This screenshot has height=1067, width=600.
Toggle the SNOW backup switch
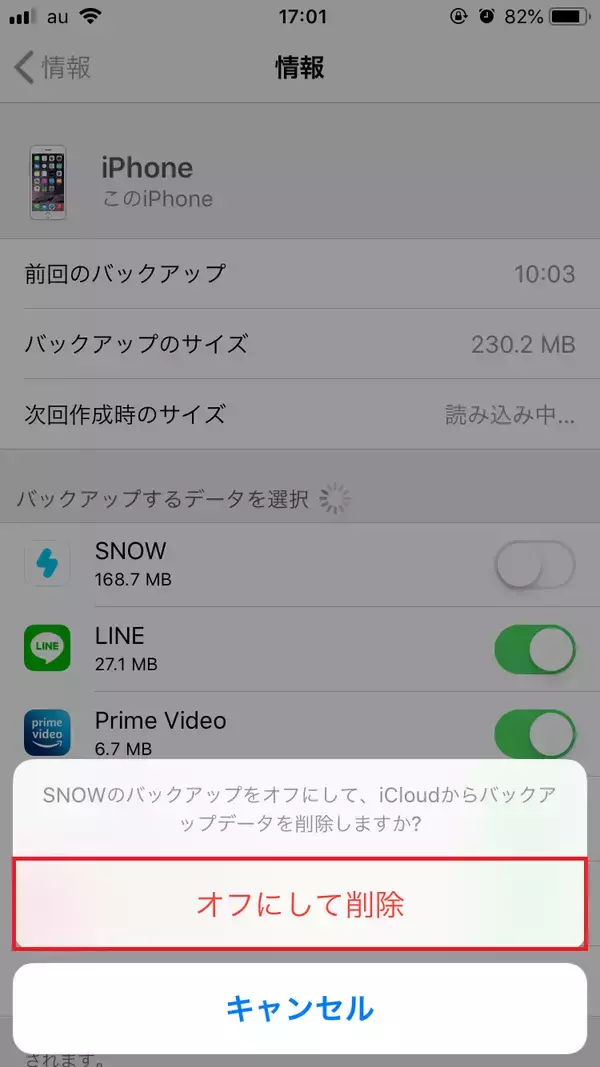[535, 567]
